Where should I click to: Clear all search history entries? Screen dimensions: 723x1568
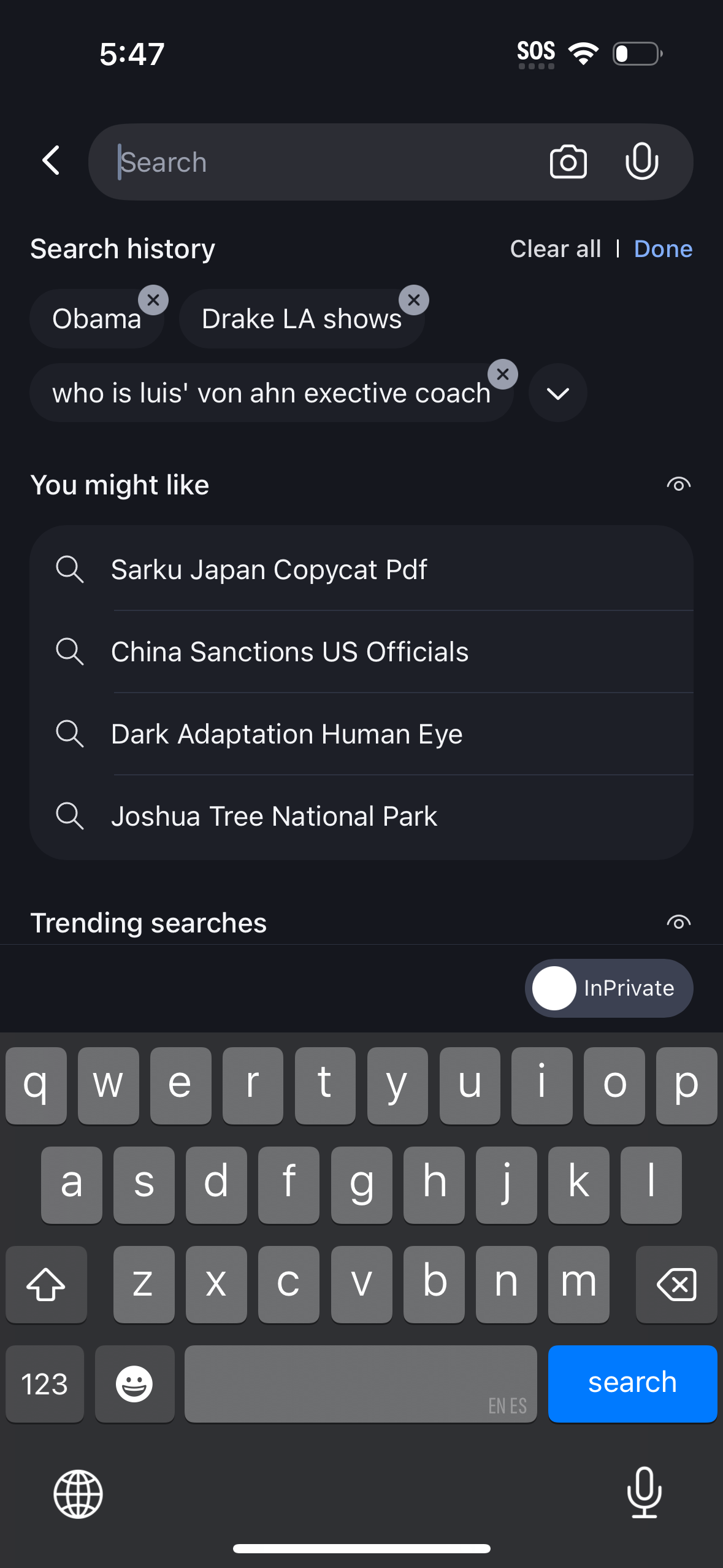[x=555, y=248]
